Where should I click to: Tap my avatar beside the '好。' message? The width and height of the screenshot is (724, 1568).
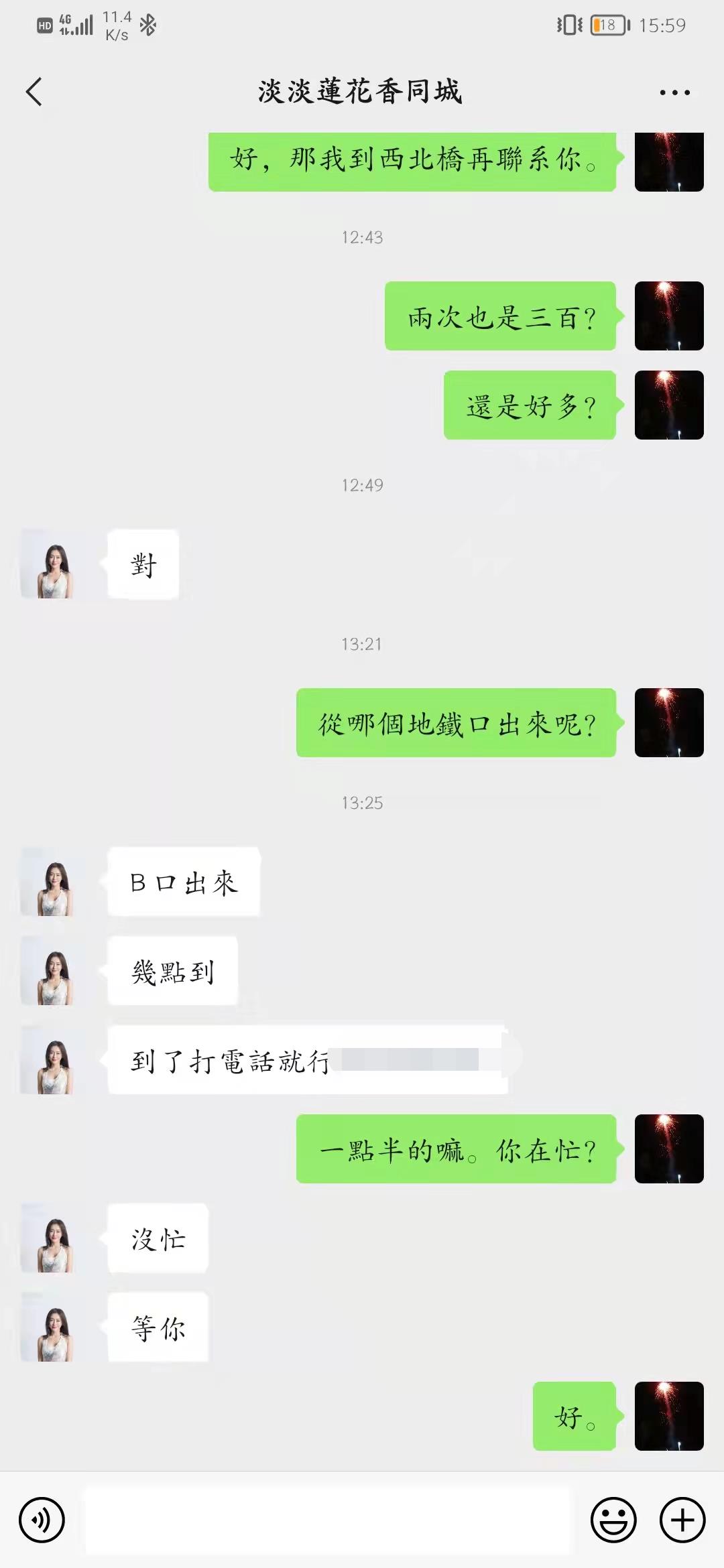(668, 1416)
